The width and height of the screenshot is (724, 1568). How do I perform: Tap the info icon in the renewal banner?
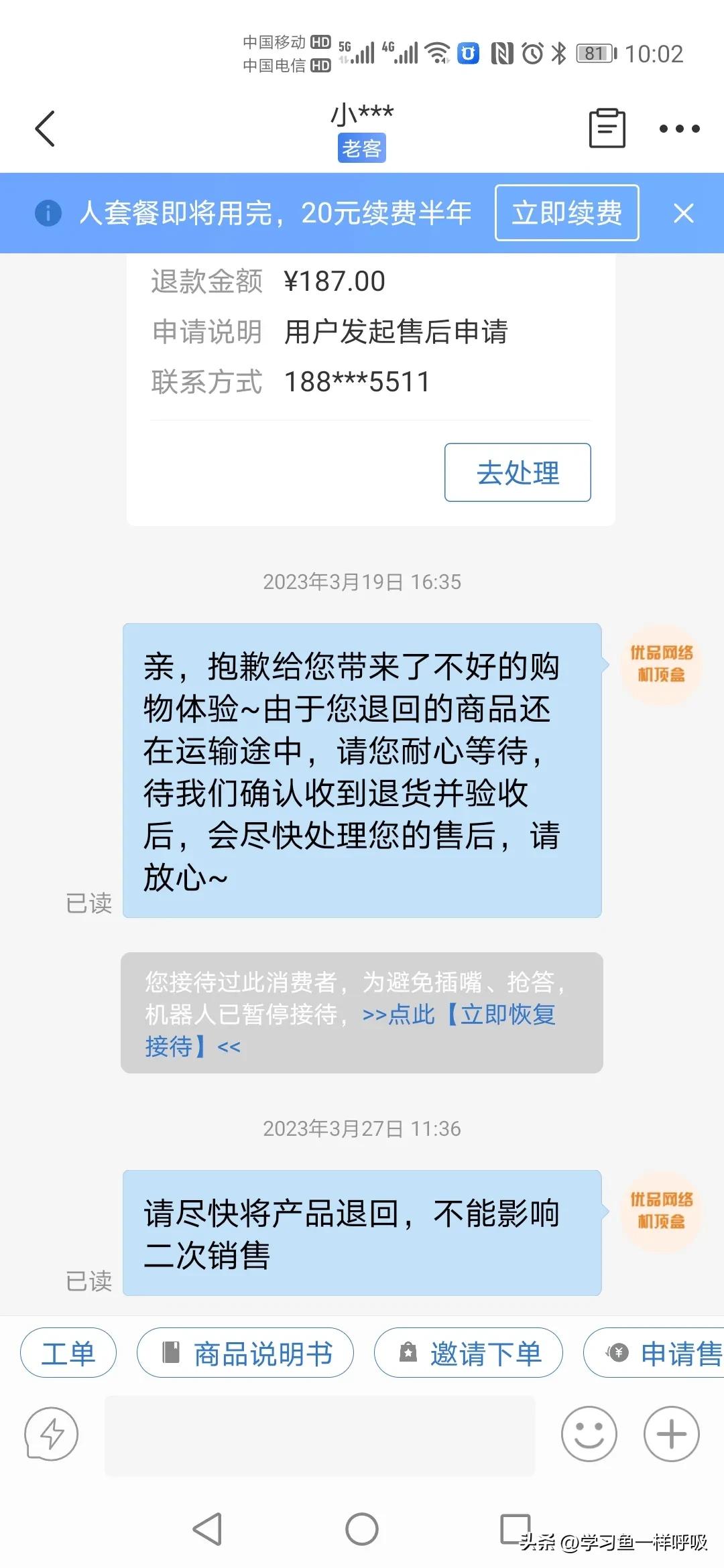[47, 214]
